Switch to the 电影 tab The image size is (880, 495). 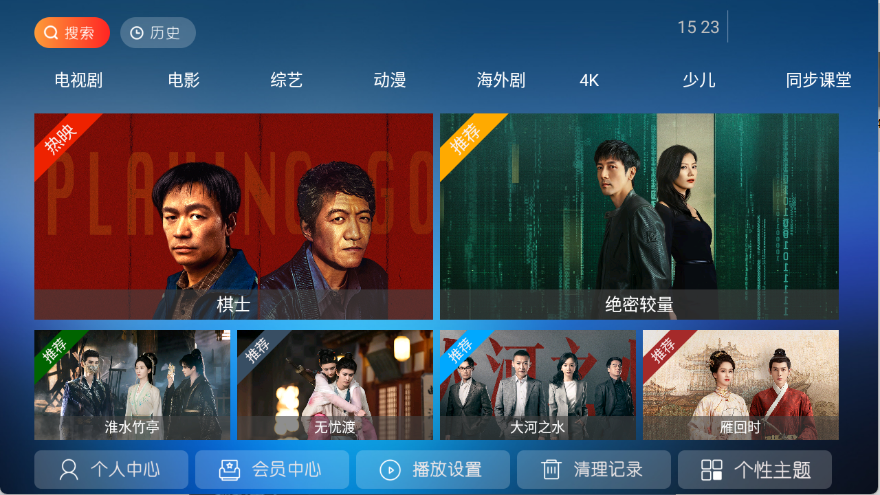pyautogui.click(x=184, y=80)
